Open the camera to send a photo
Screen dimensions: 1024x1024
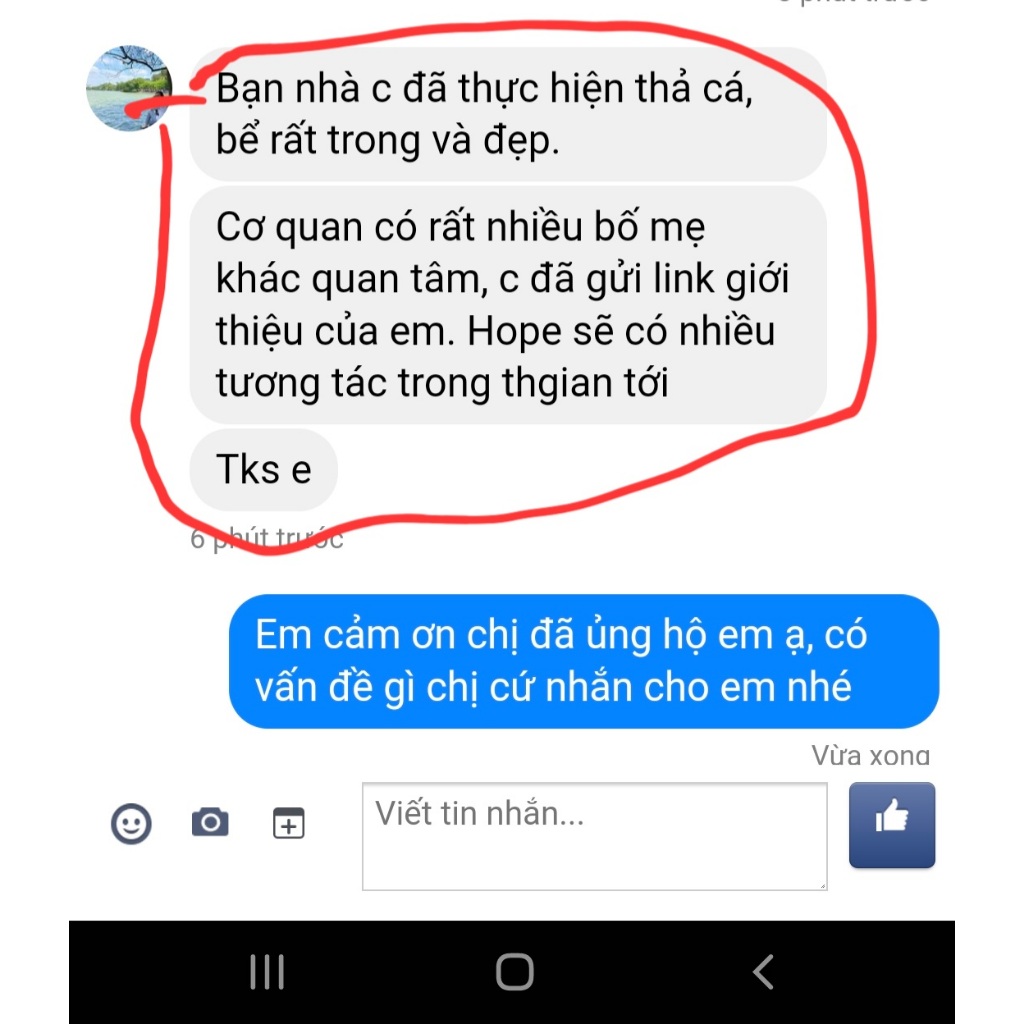click(210, 823)
